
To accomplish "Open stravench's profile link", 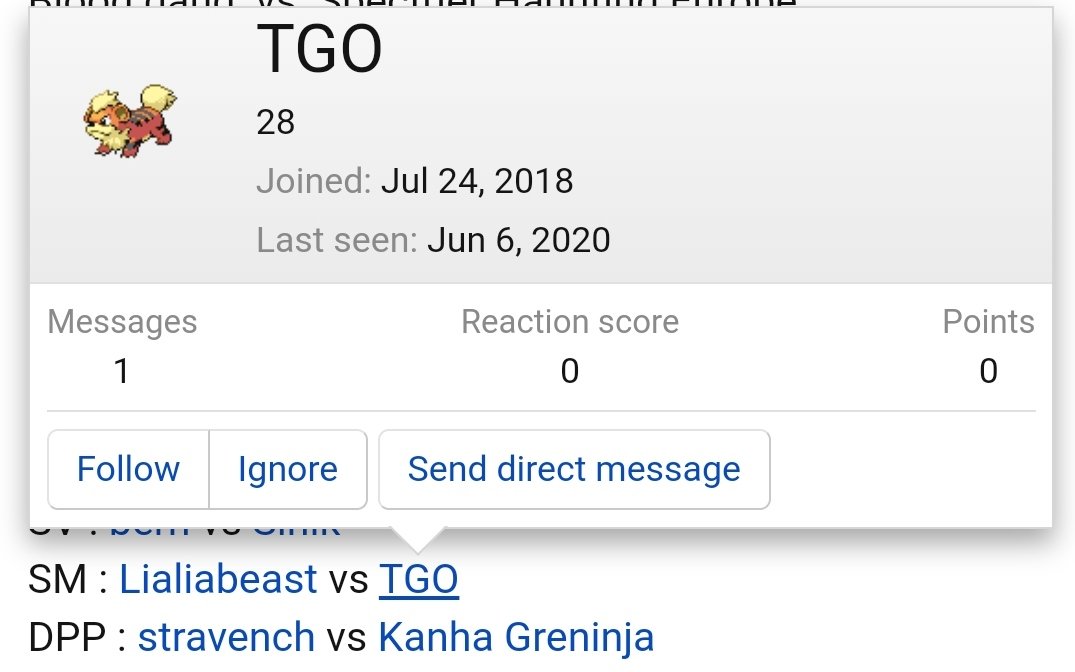I will click(x=226, y=637).
